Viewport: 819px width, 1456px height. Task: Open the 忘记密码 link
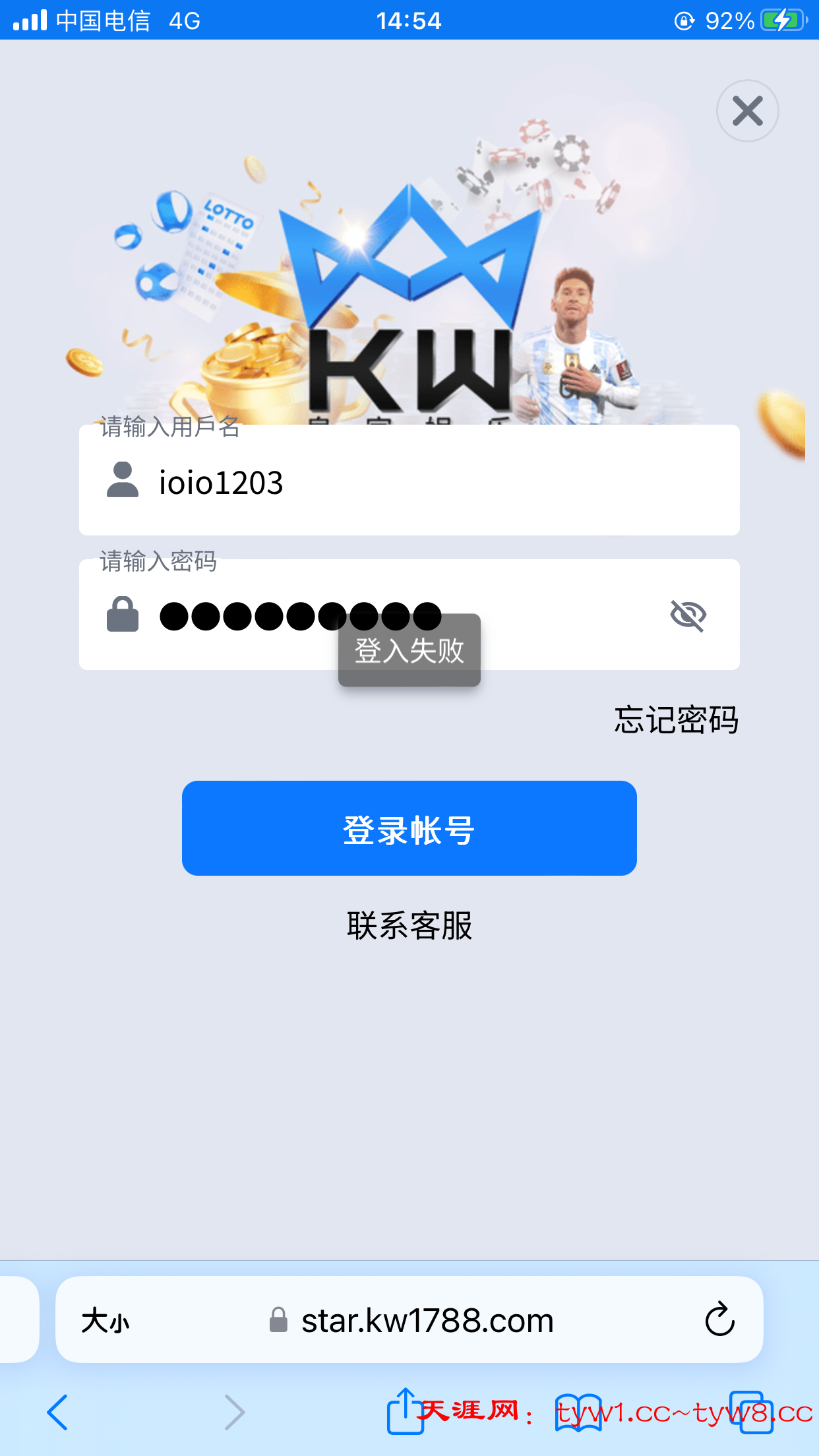(x=676, y=719)
